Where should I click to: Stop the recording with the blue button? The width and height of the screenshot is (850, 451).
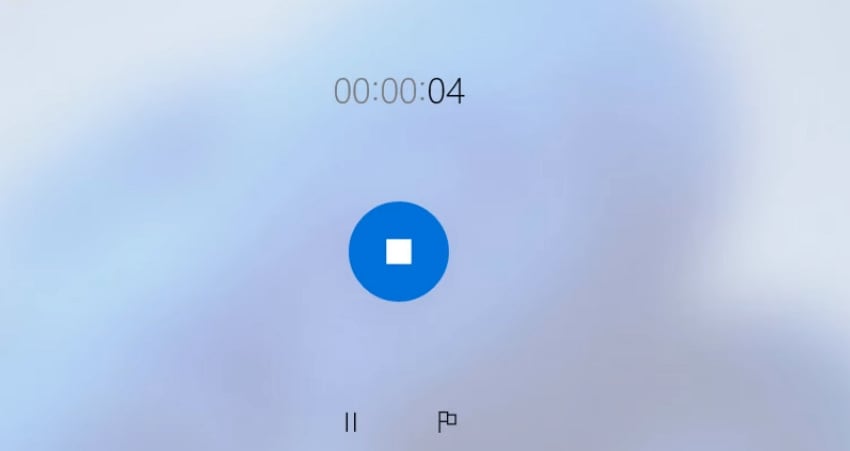pos(398,251)
